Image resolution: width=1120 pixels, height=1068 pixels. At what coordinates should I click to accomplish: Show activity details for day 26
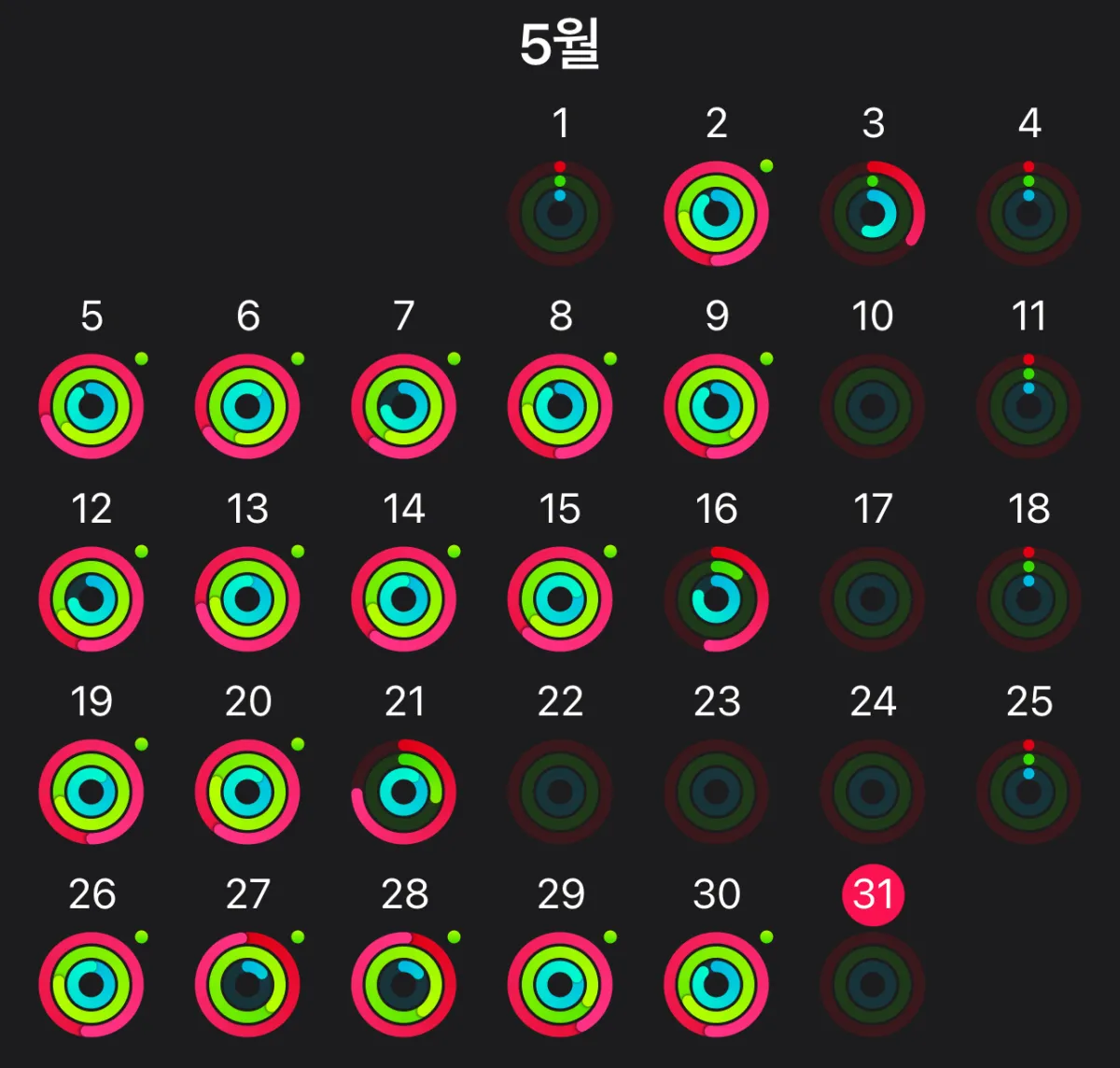click(x=91, y=985)
